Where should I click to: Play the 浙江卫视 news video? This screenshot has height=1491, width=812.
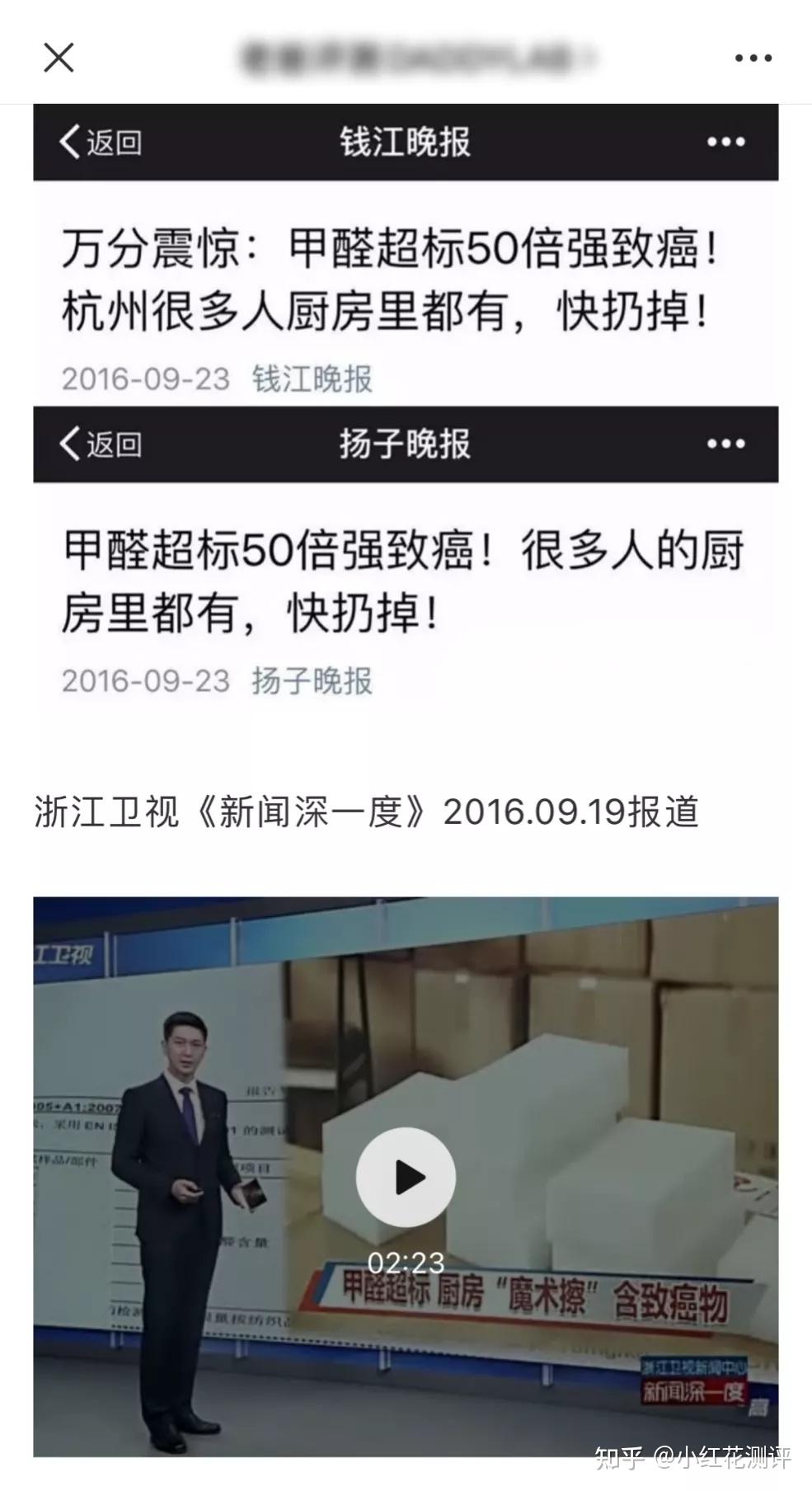point(406,1177)
